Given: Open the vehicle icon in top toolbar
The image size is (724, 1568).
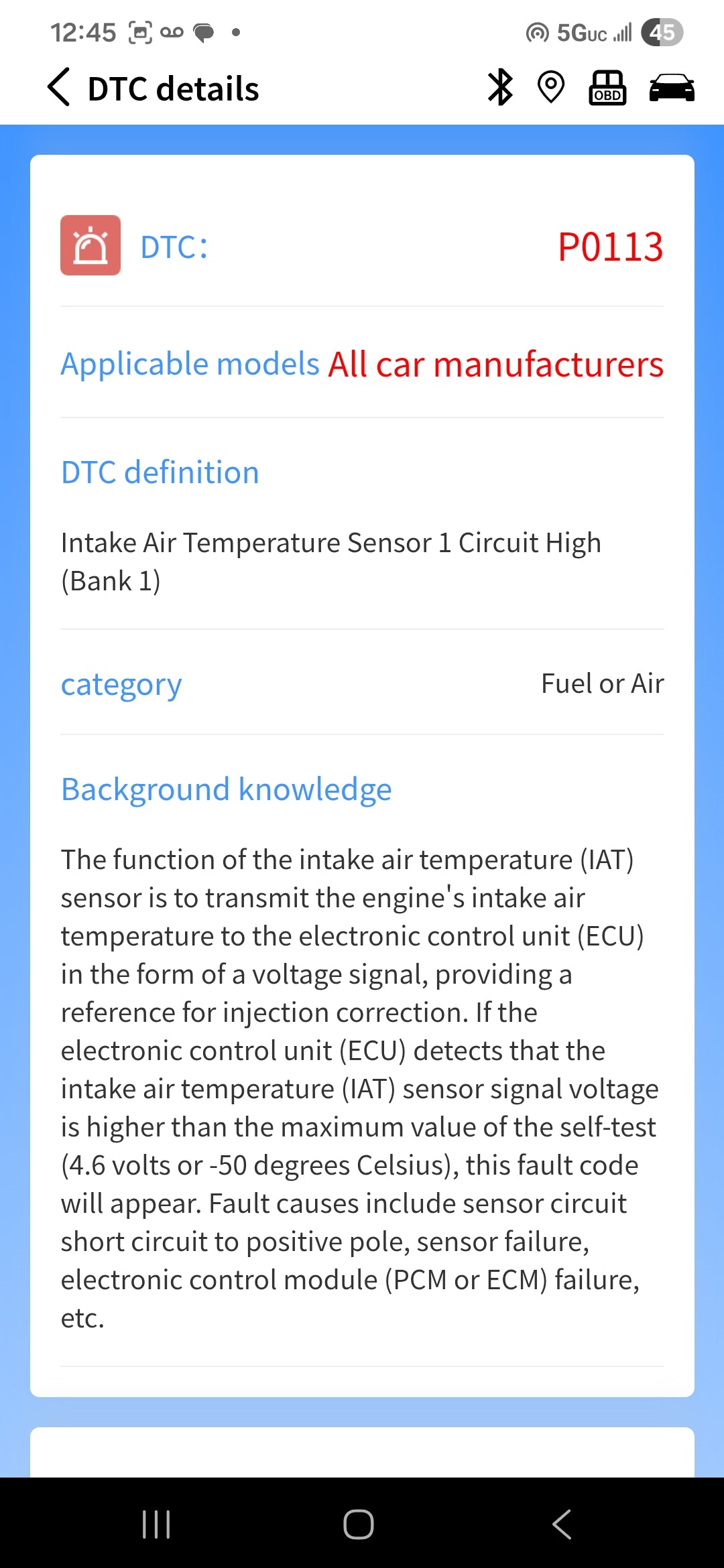Looking at the screenshot, I should 670,87.
